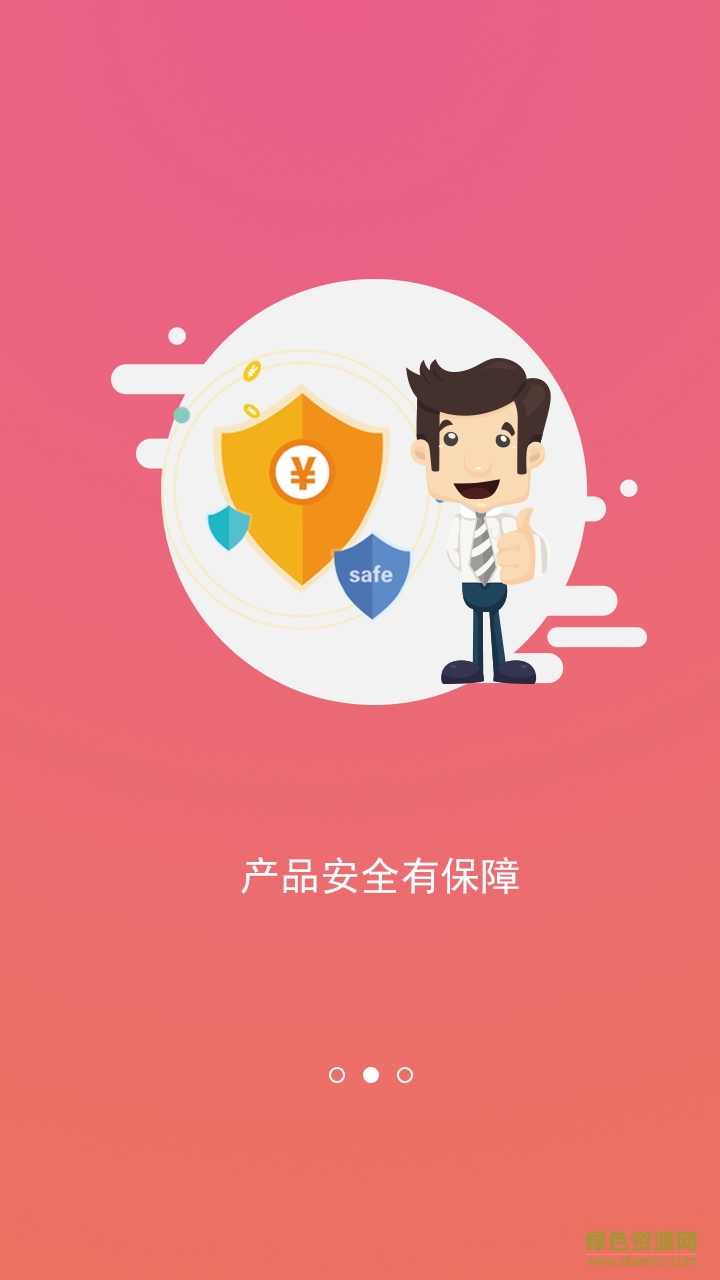This screenshot has width=720, height=1280.
Task: Jump to the first onboarding page dot
Action: click(x=337, y=1075)
